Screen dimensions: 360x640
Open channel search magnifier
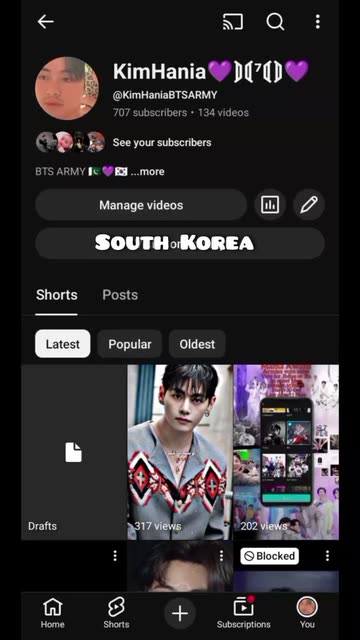point(276,22)
